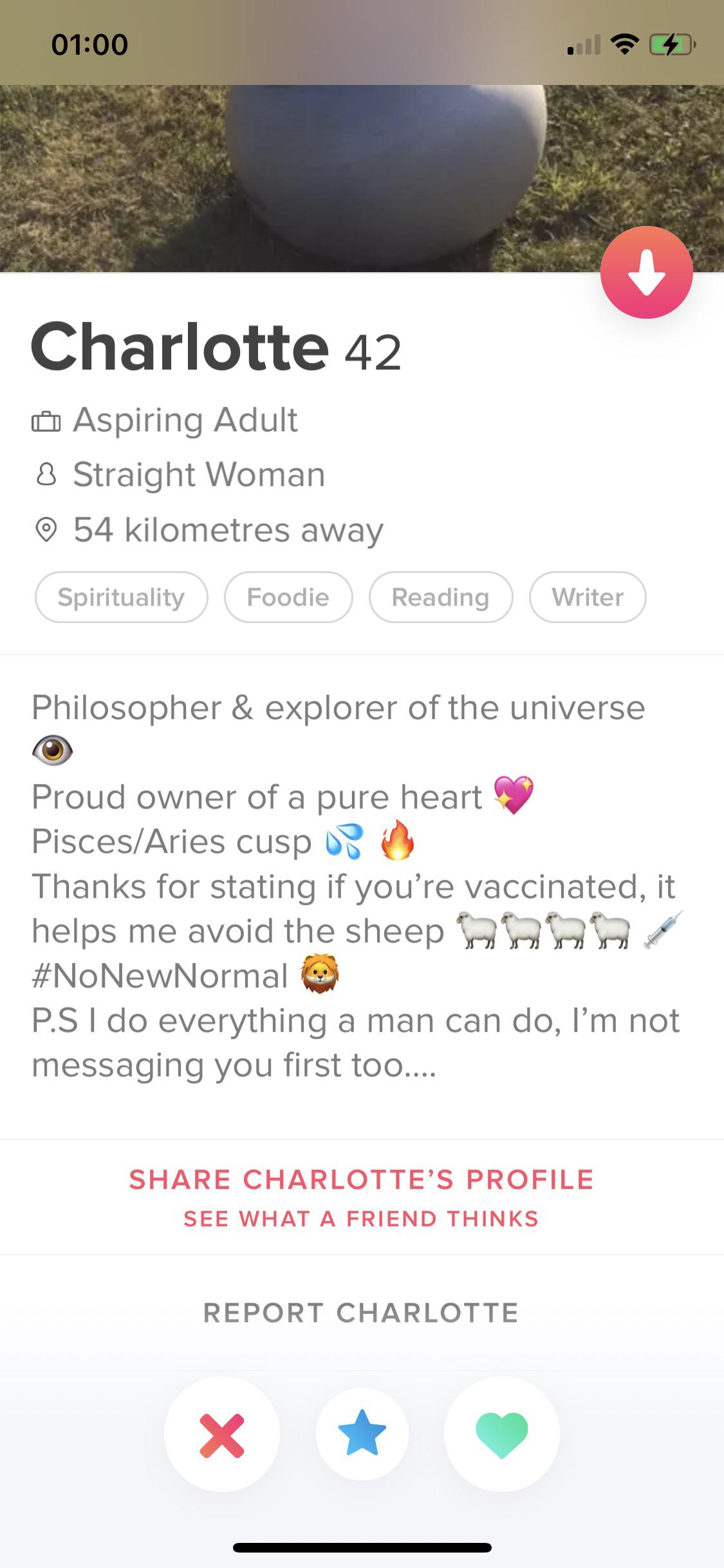Like Charlotte with the green heart

point(501,1435)
